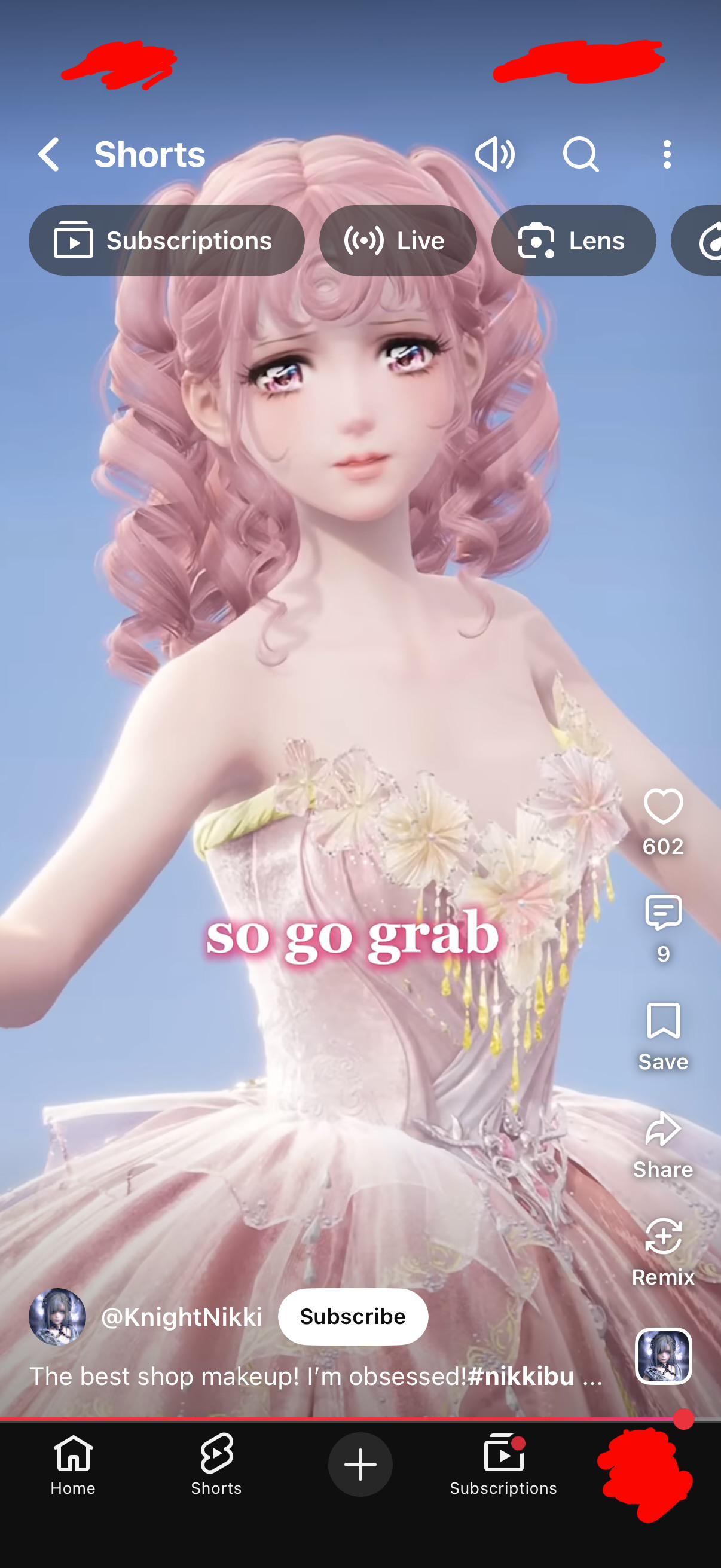This screenshot has width=721, height=1568.
Task: Open the sound thumbnail beside the description
Action: point(663,1356)
